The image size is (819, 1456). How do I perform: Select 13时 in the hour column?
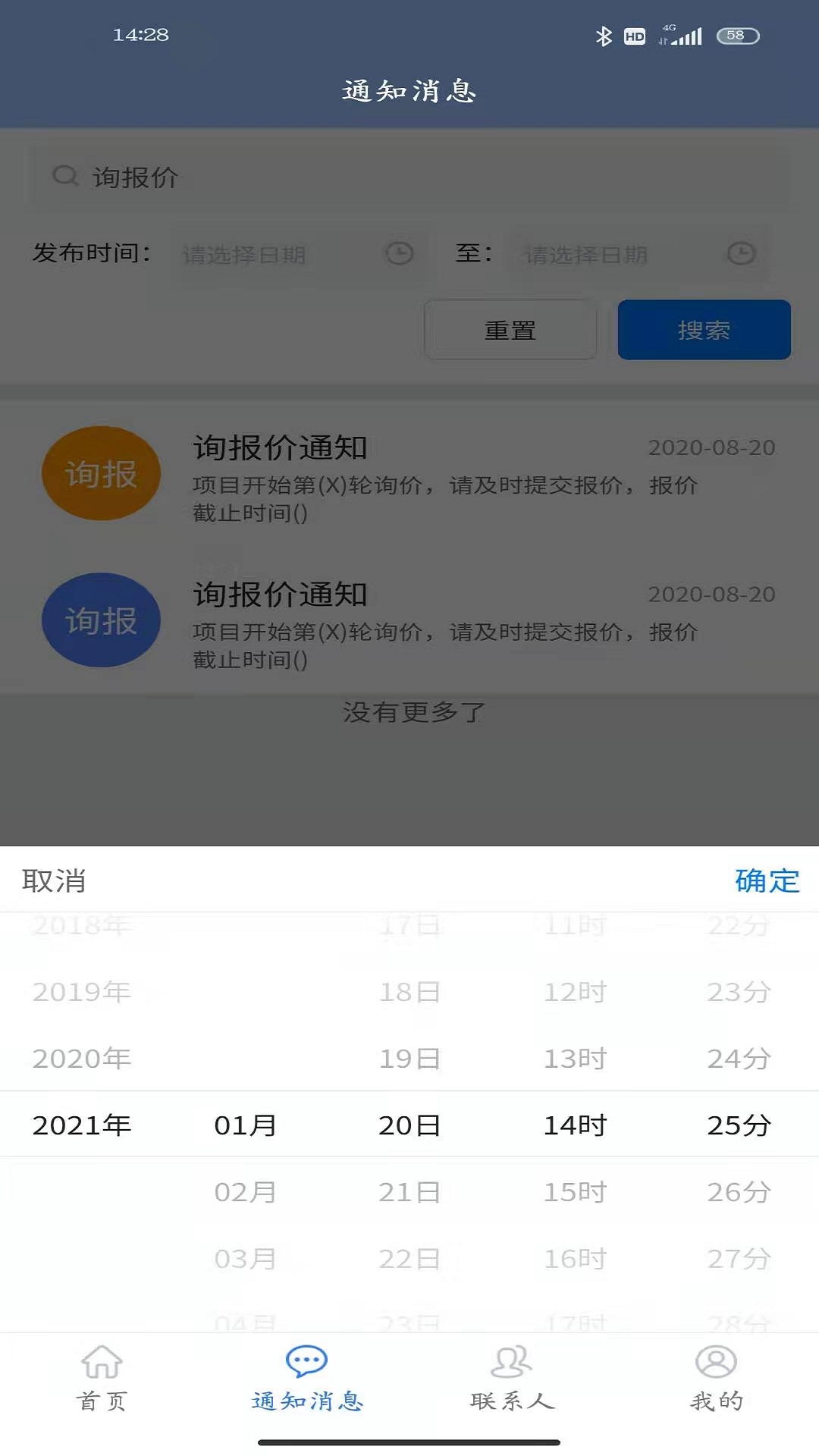pos(575,1059)
